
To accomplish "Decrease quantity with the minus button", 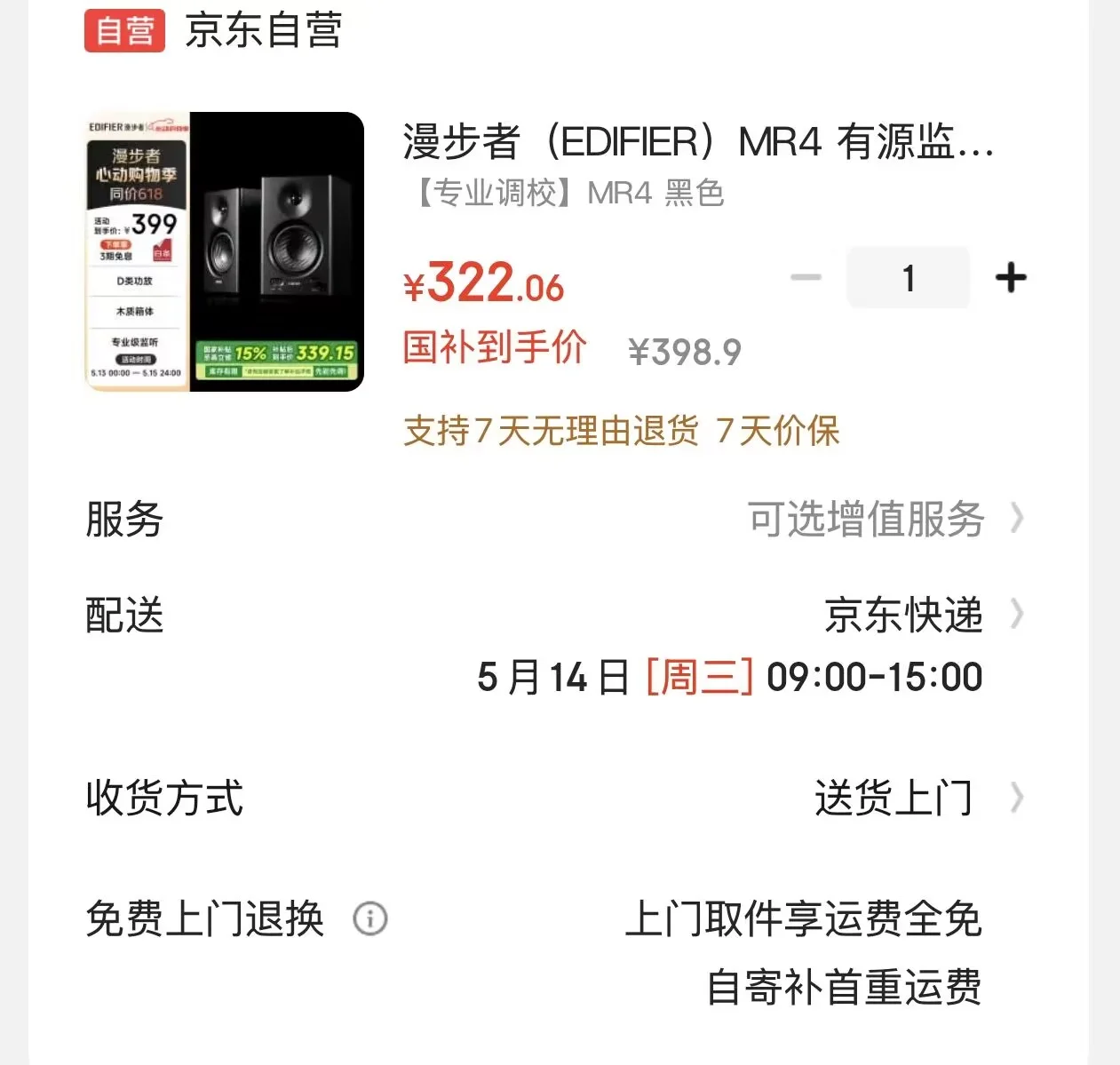I will [x=806, y=278].
